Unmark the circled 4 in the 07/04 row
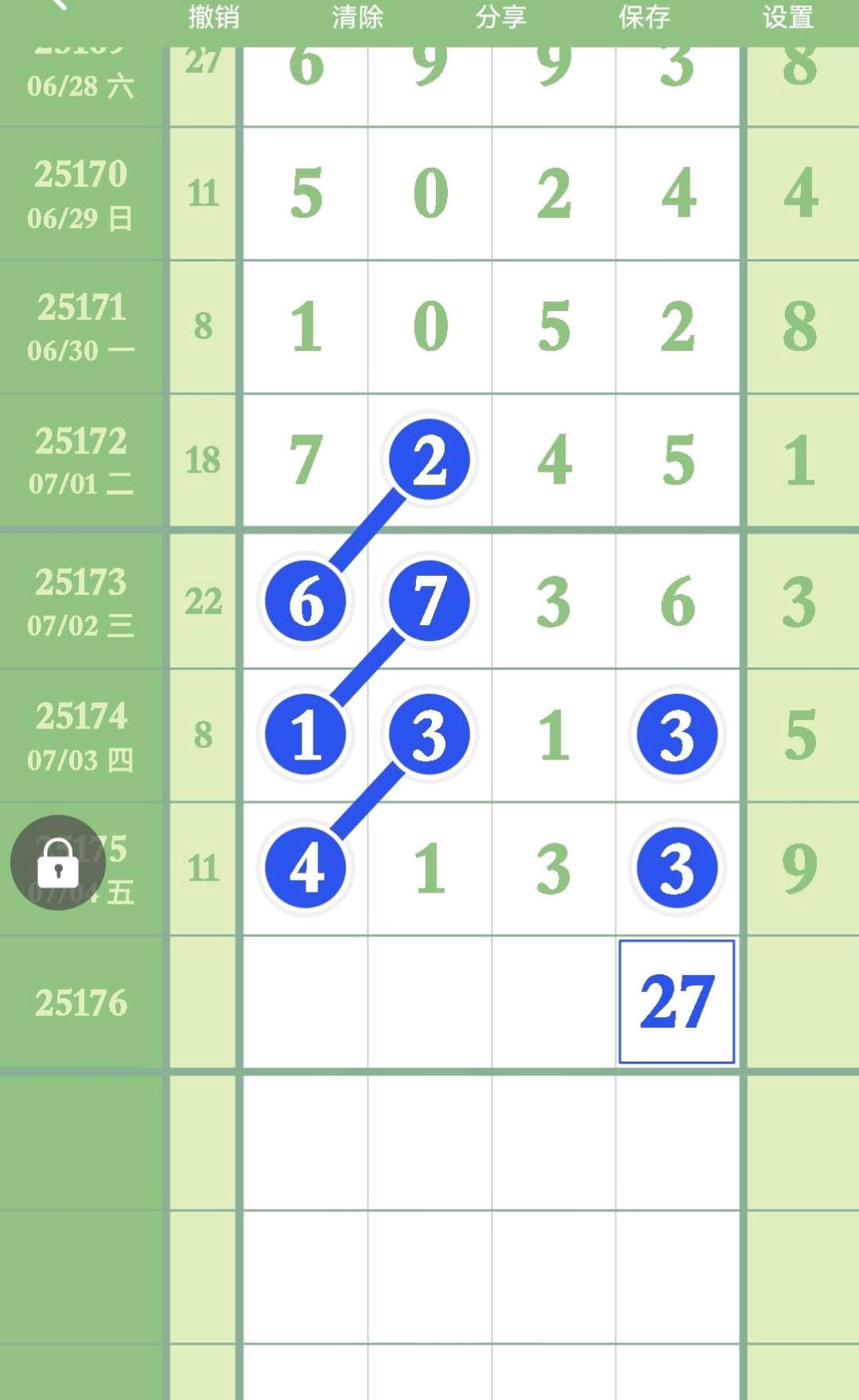The height and width of the screenshot is (1400, 859). tap(305, 868)
